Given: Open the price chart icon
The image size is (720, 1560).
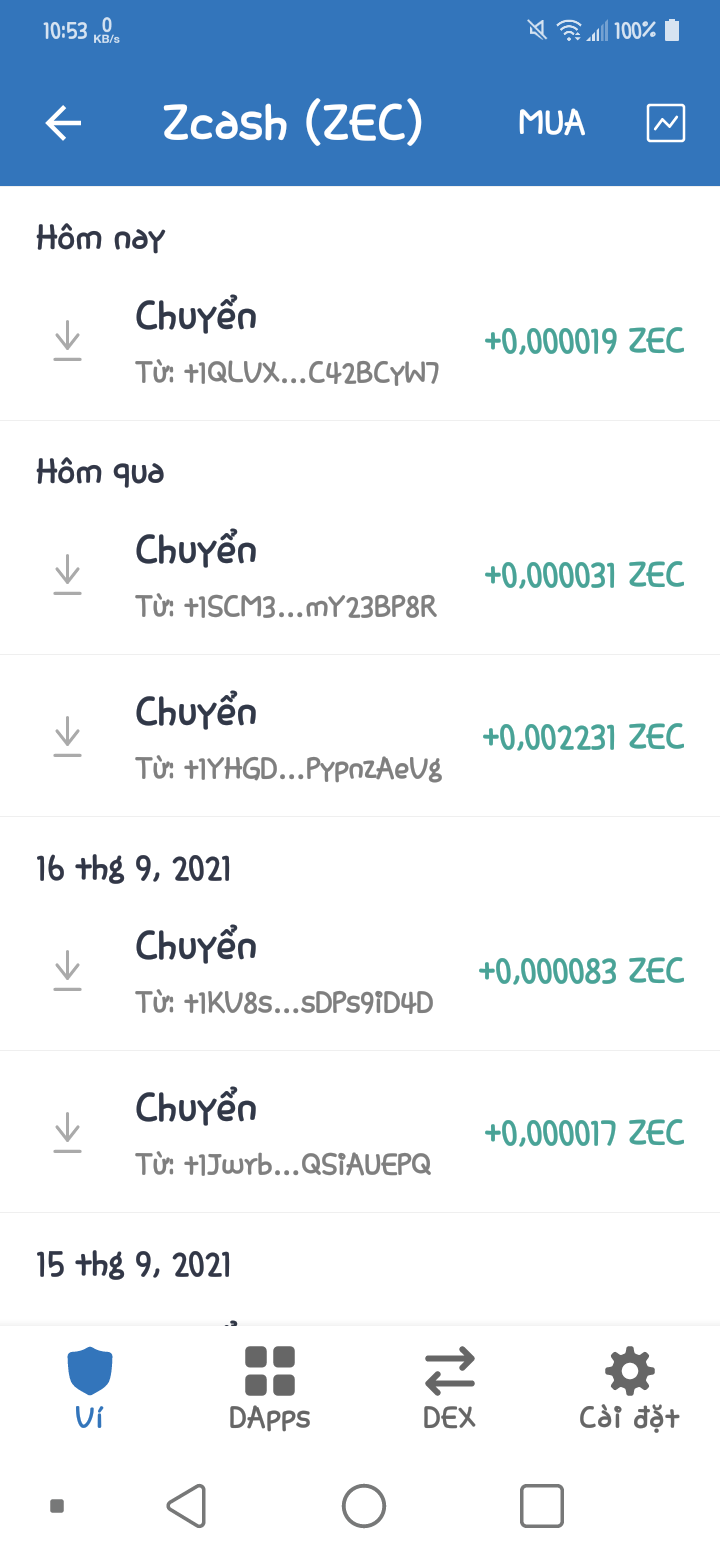Looking at the screenshot, I should pyautogui.click(x=666, y=123).
